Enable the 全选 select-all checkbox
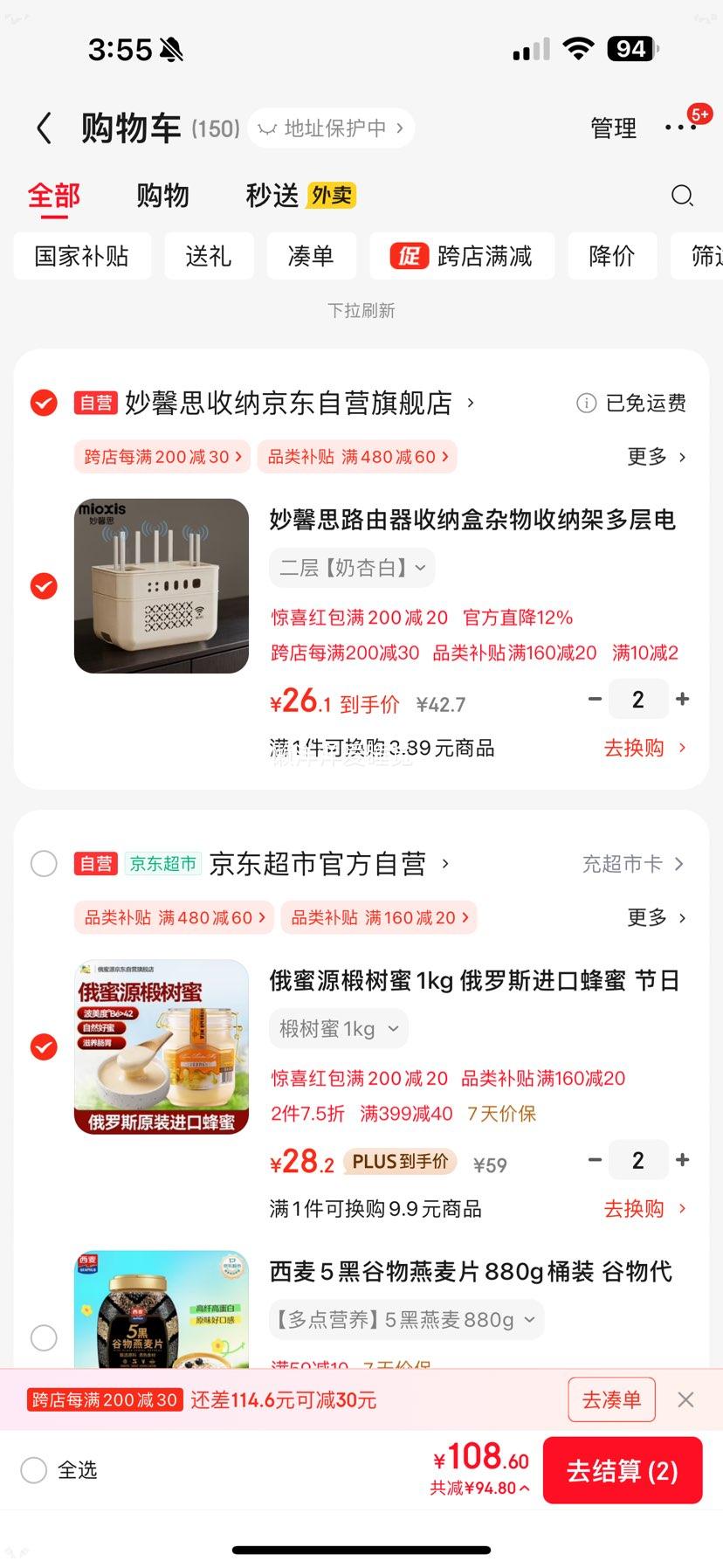723x1568 pixels. pyautogui.click(x=32, y=1470)
